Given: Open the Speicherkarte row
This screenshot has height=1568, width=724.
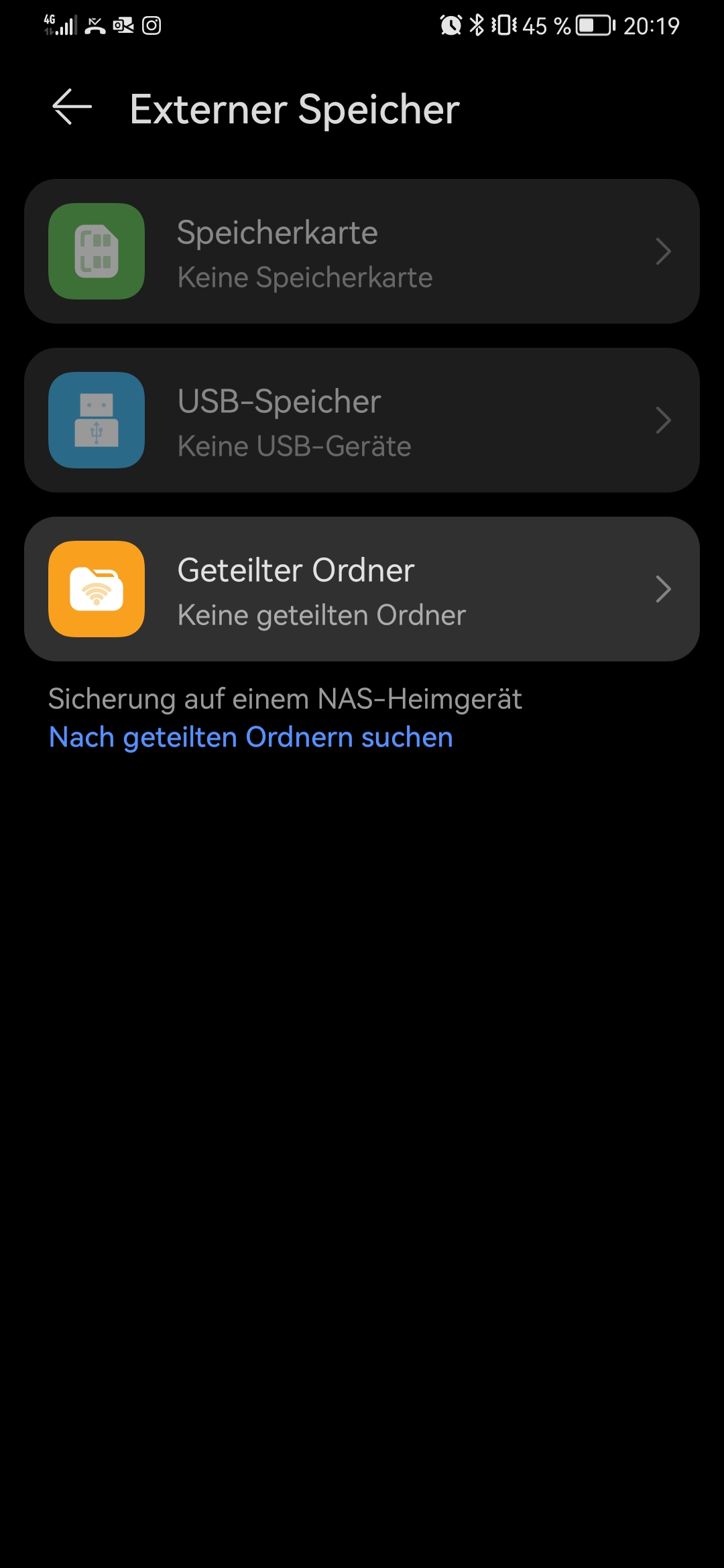Looking at the screenshot, I should point(362,251).
